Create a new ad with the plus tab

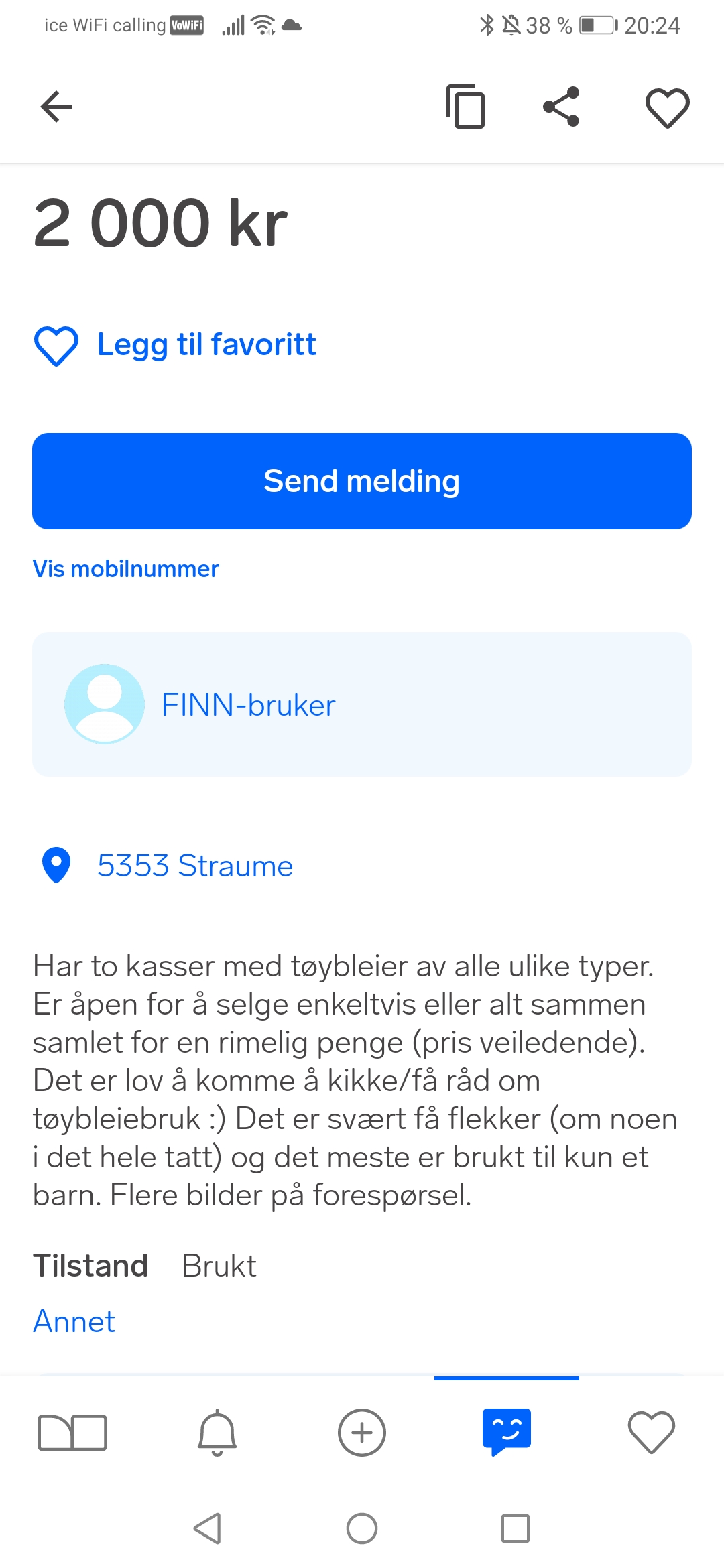point(362,1433)
